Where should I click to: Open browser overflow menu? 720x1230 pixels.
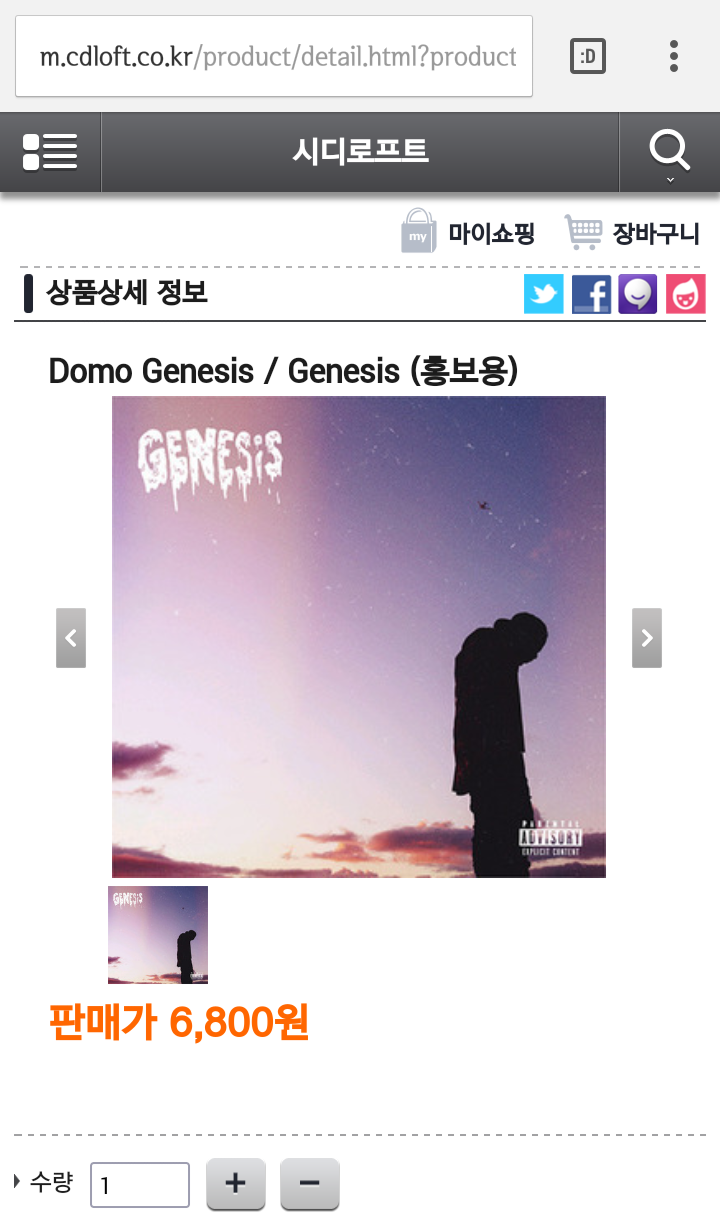674,56
